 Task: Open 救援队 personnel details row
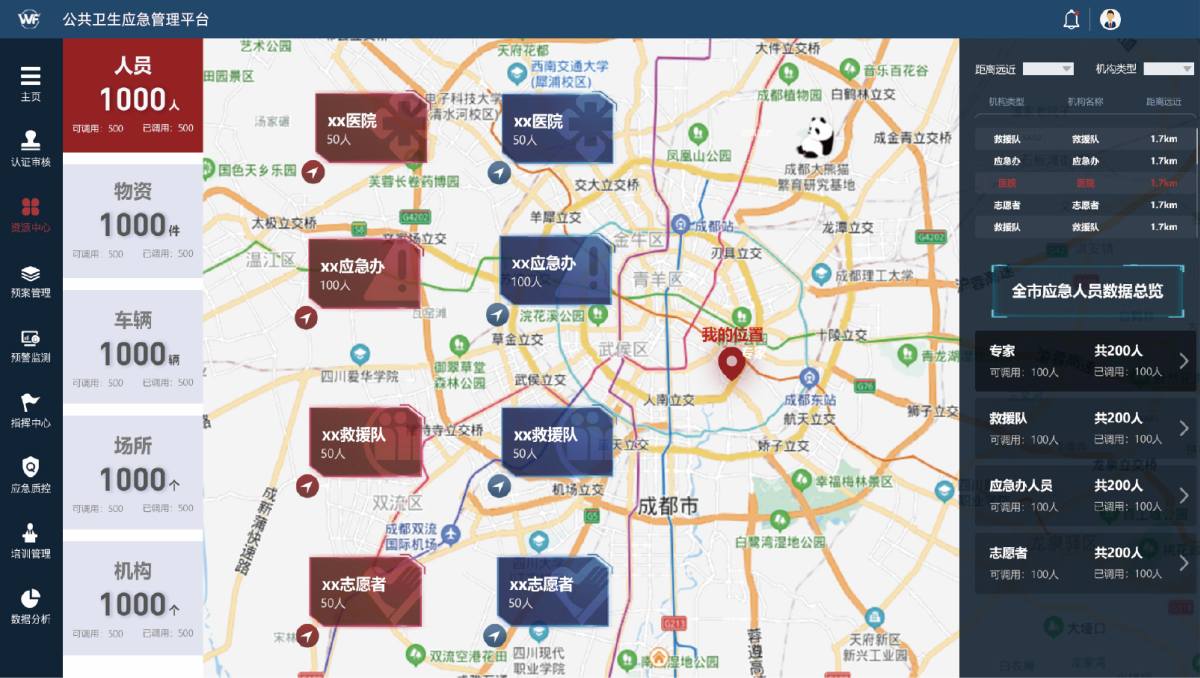[x=1085, y=428]
